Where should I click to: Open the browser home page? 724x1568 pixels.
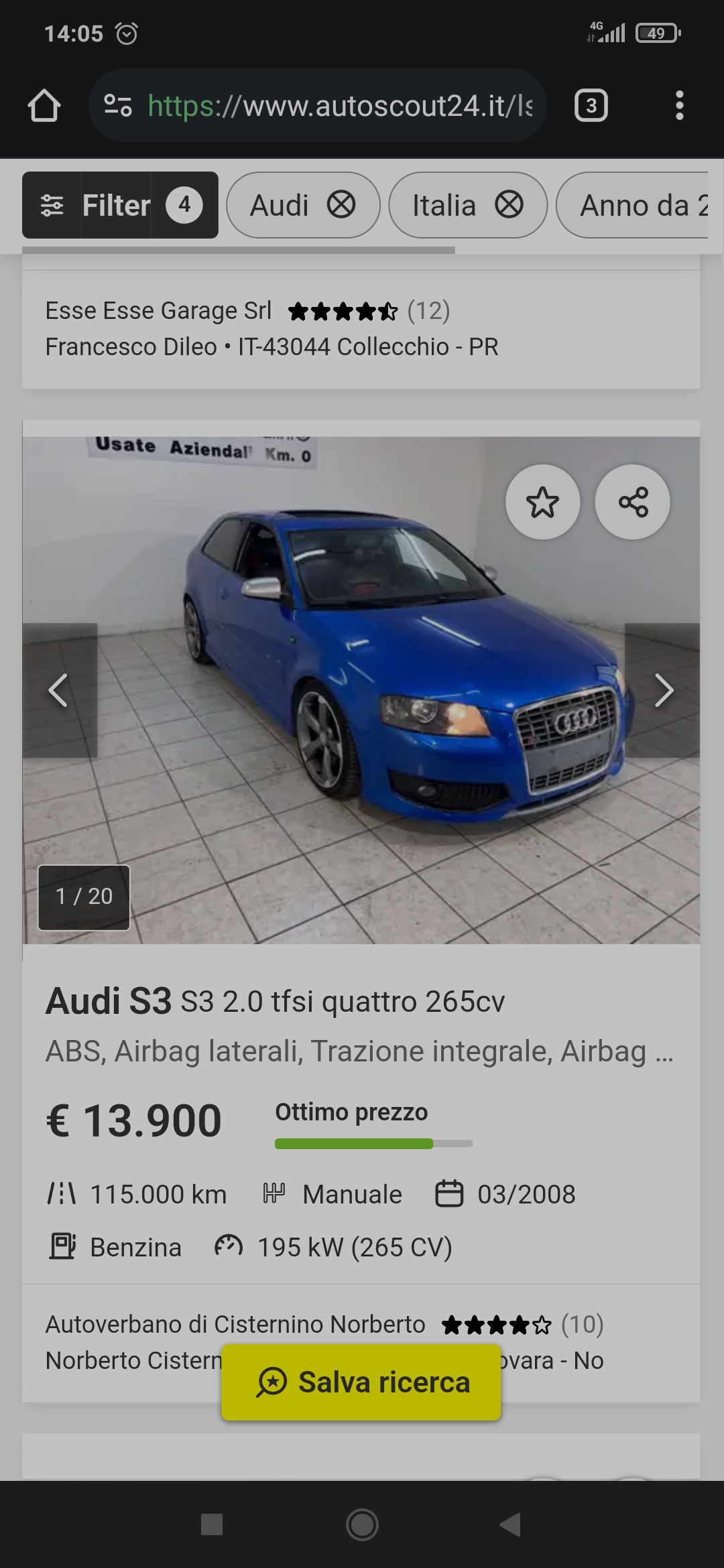pyautogui.click(x=44, y=106)
